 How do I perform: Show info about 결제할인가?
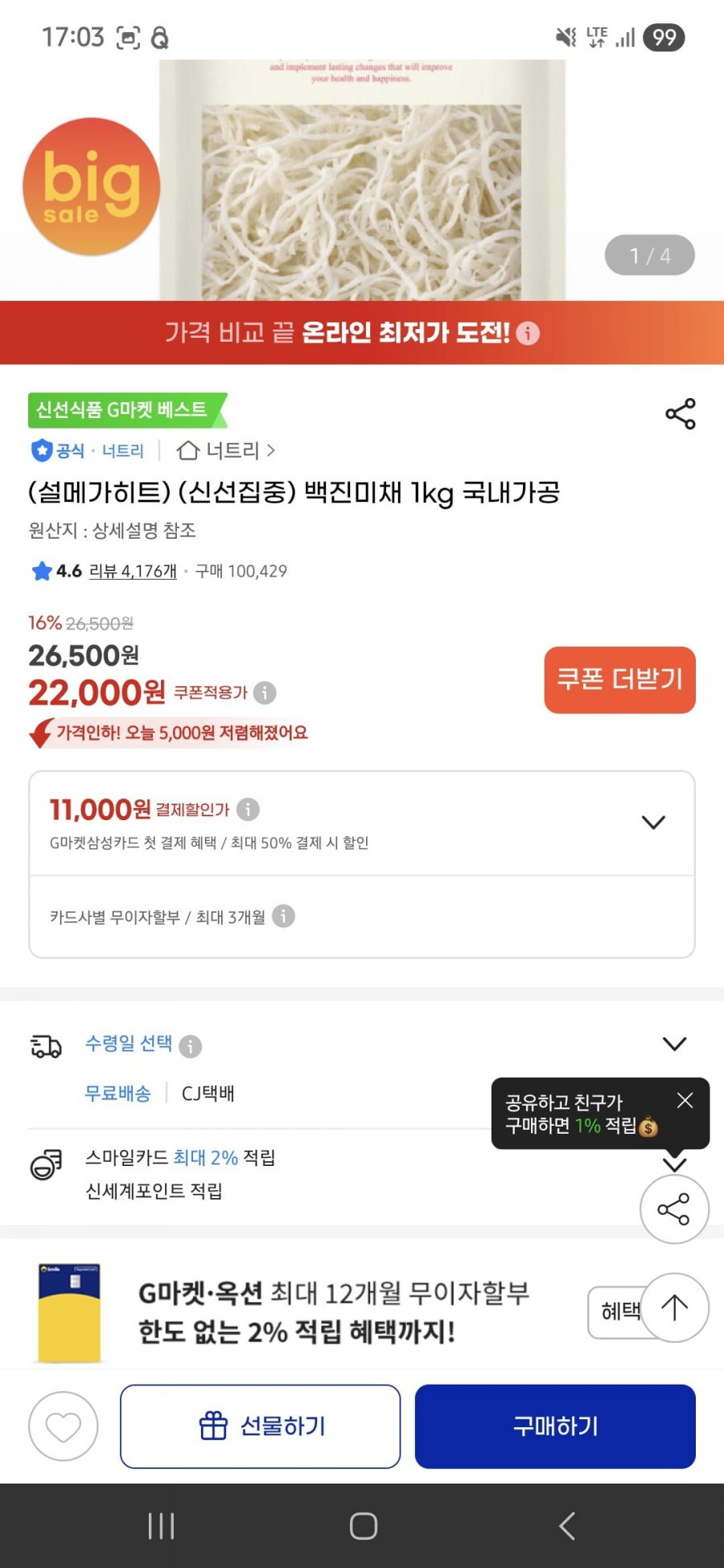pos(248,809)
